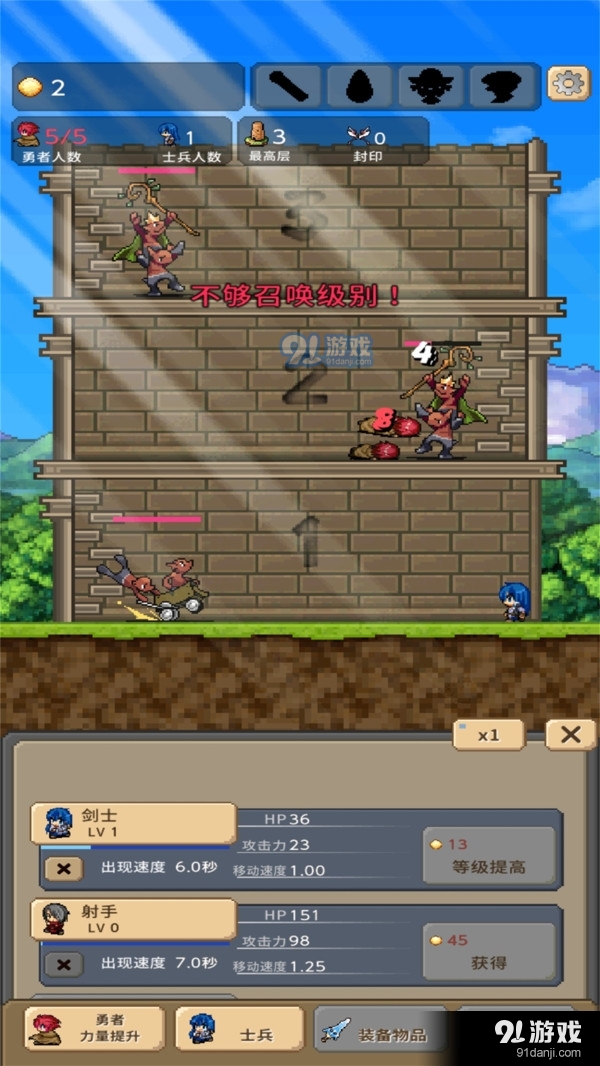Image resolution: width=600 pixels, height=1066 pixels.
Task: Select the goblin head silhouette slot
Action: [432, 87]
